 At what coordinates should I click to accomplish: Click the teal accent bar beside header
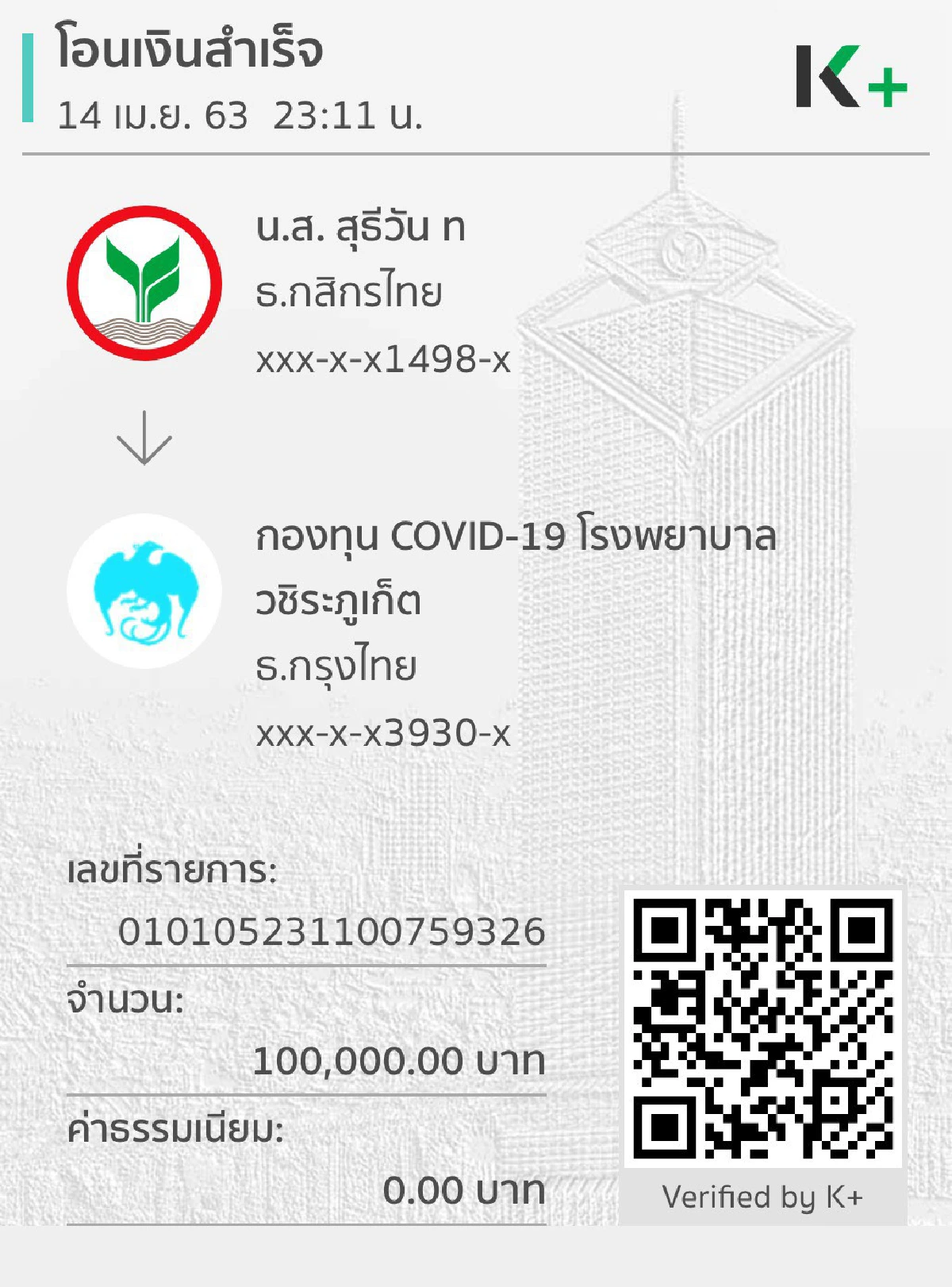tap(30, 75)
